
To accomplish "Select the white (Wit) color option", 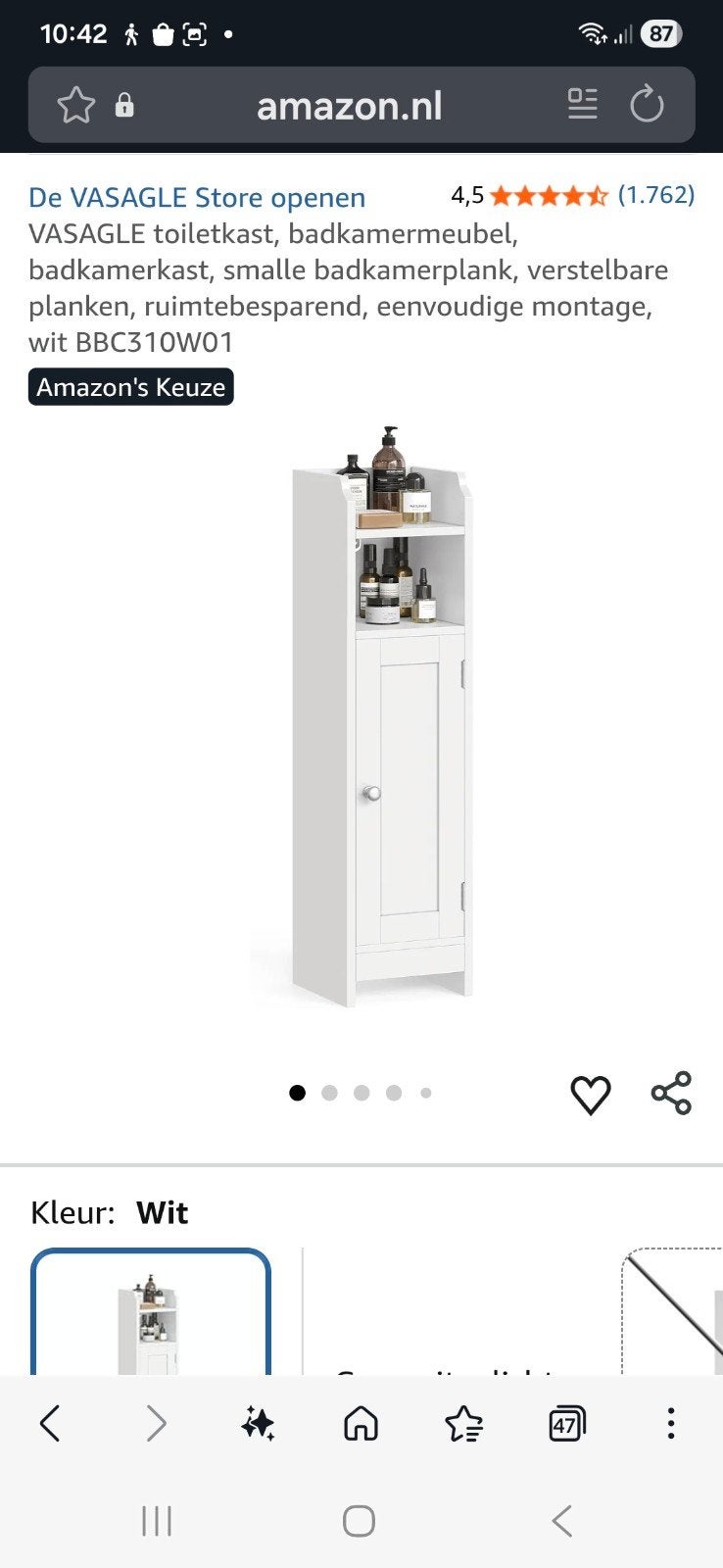I will point(151,1311).
